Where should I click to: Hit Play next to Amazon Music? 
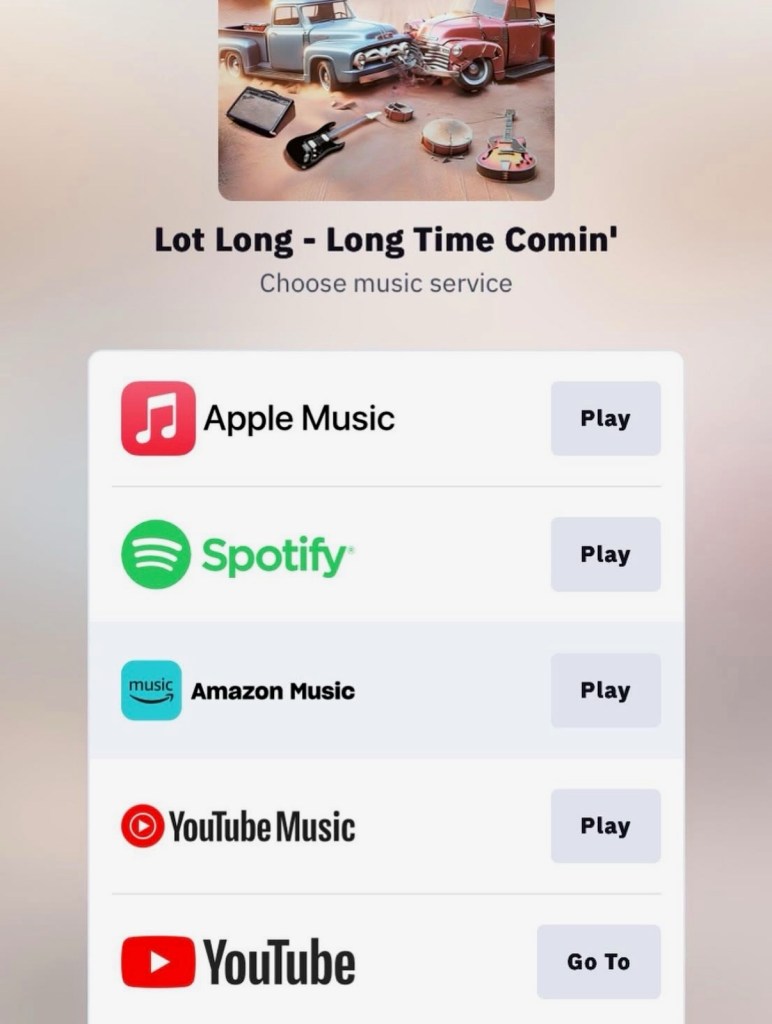605,690
